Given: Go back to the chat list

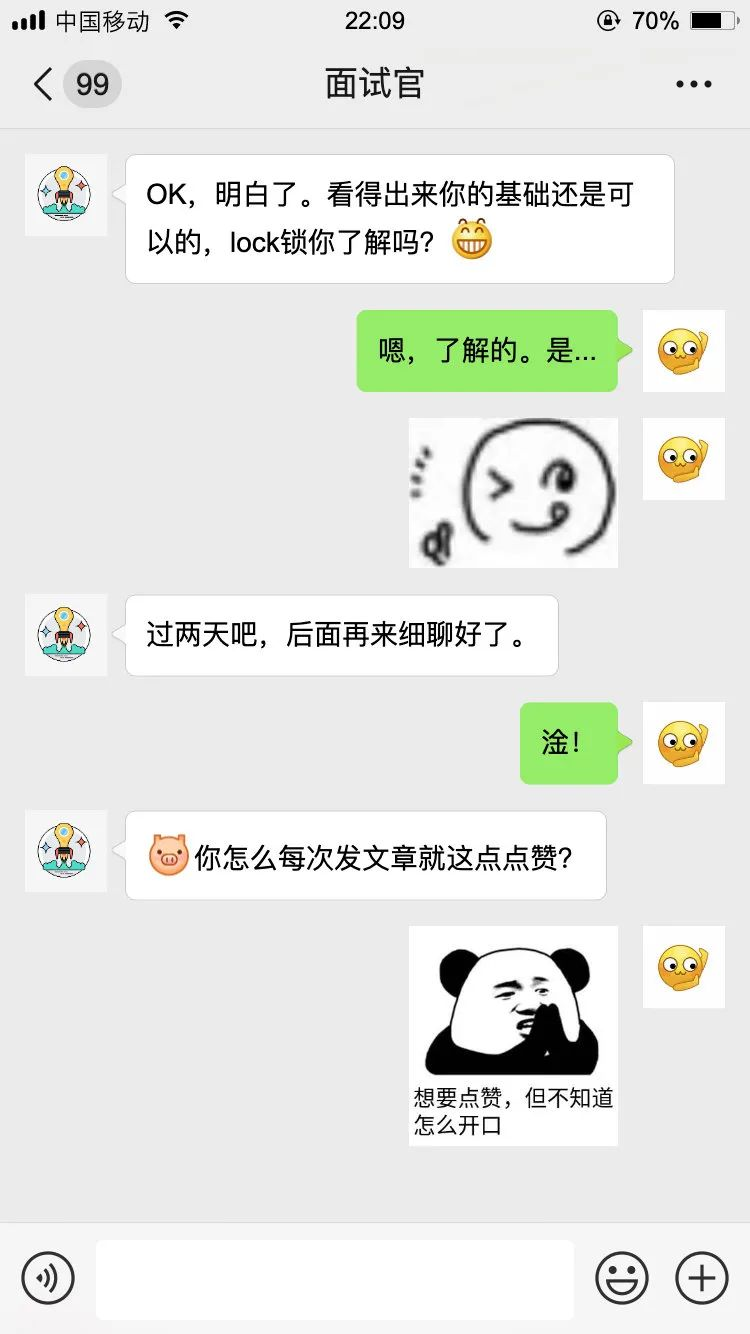Looking at the screenshot, I should (44, 84).
